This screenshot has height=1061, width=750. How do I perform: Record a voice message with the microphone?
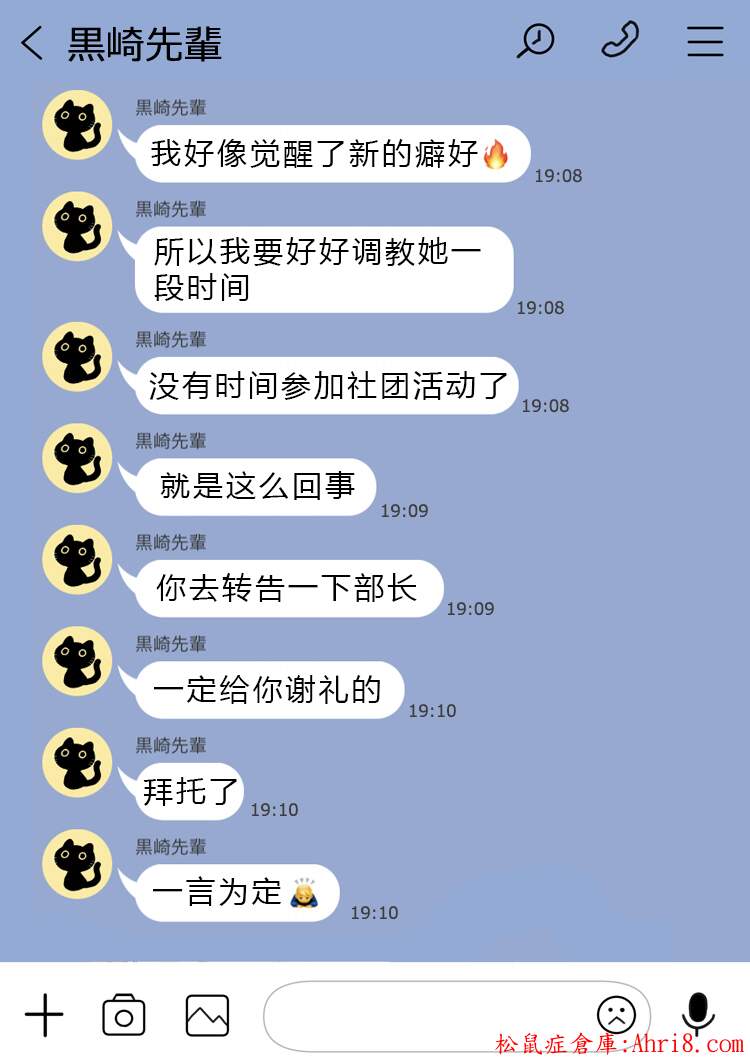pos(696,1014)
